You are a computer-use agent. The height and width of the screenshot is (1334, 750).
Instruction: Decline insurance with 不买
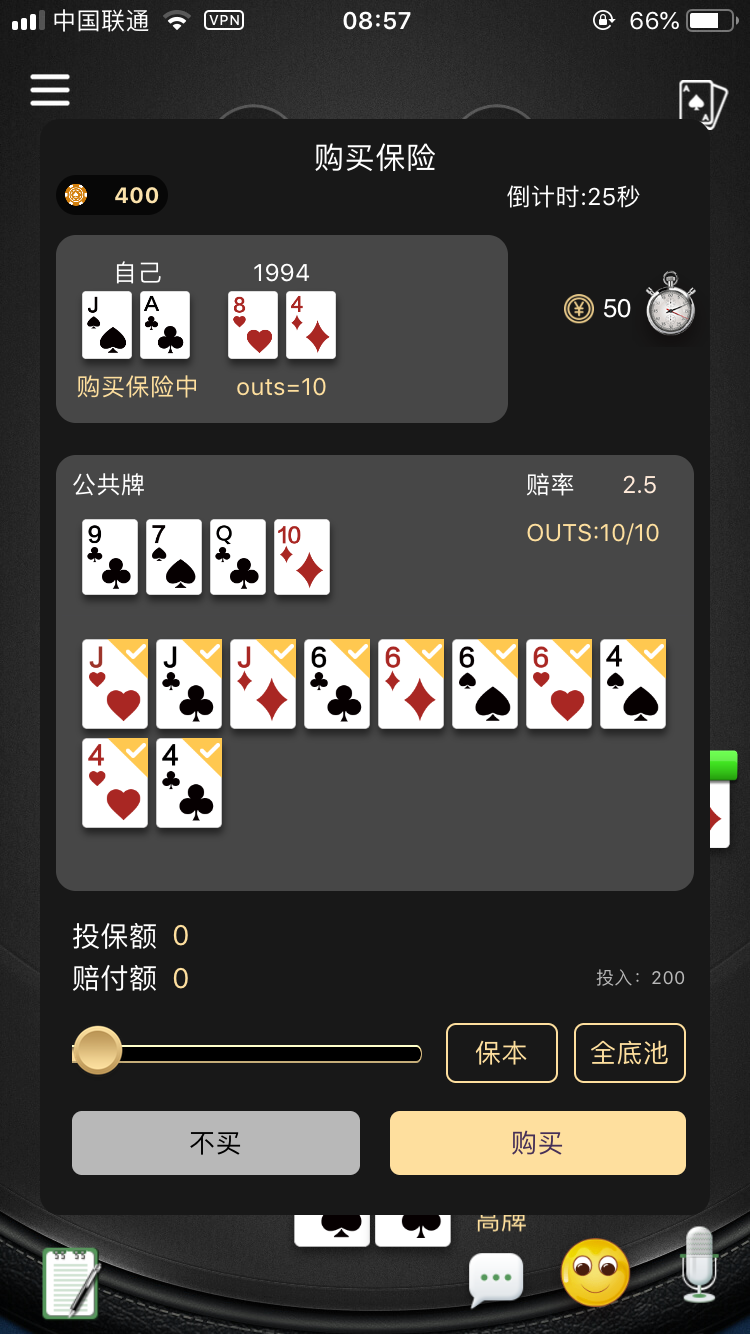coord(215,1143)
